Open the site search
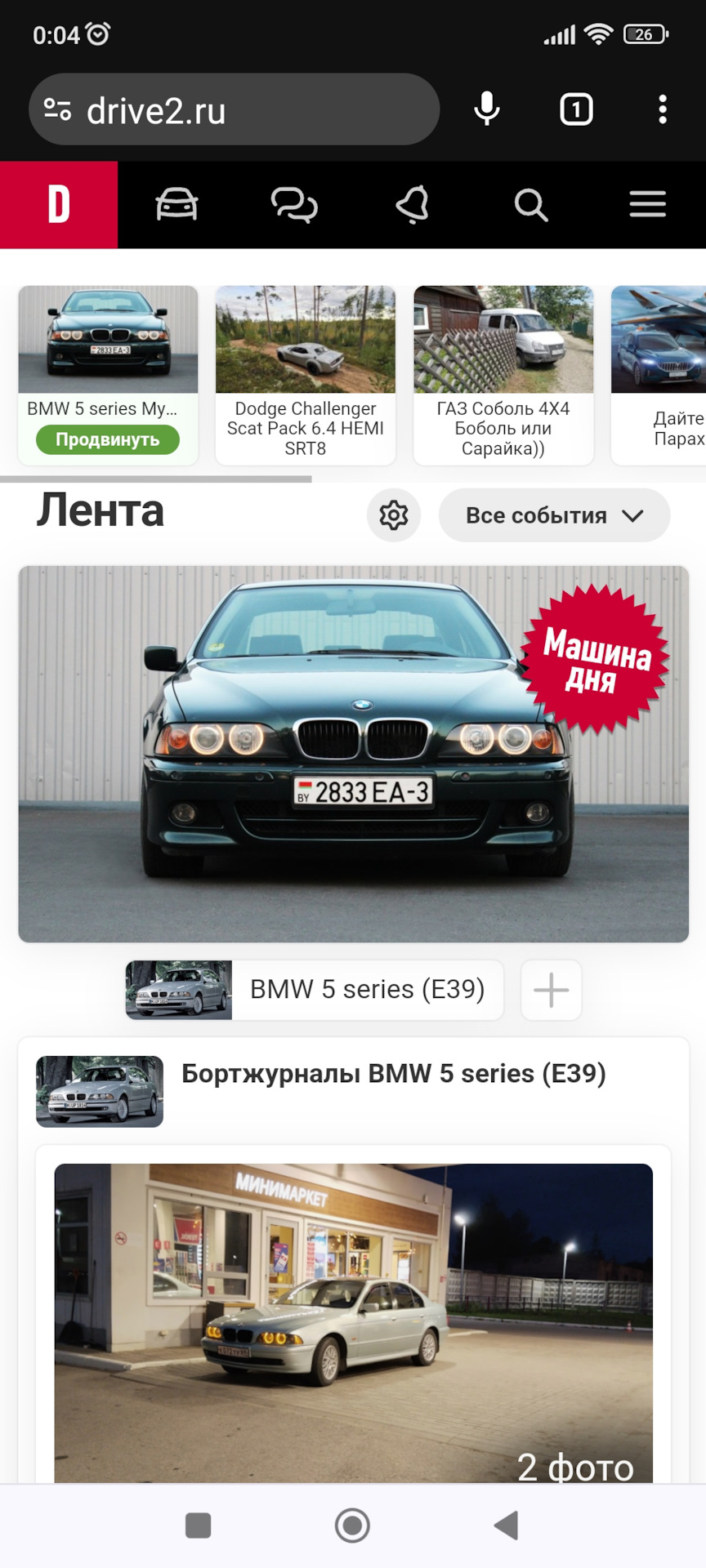This screenshot has height=1568, width=706. [530, 204]
